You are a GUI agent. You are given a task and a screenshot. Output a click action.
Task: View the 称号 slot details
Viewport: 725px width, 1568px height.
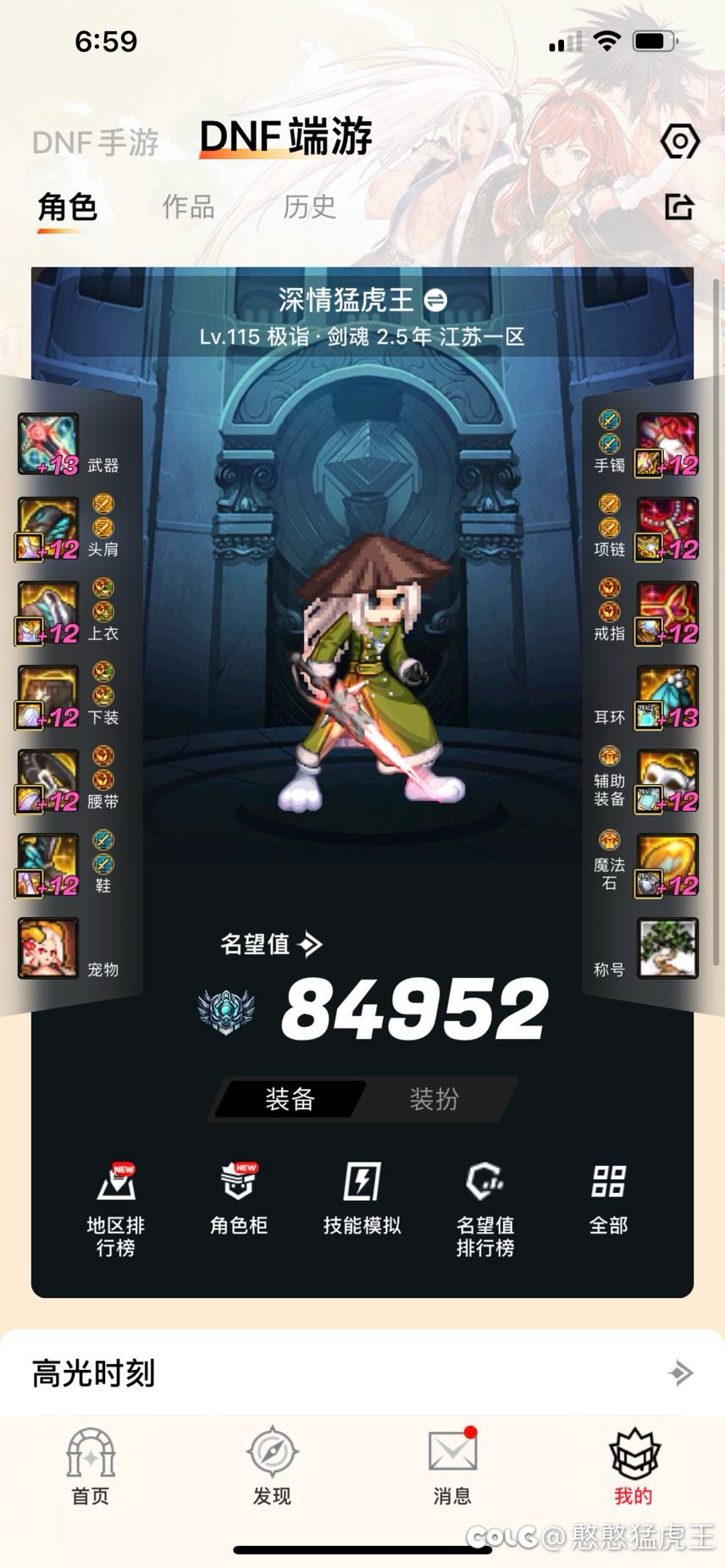(x=667, y=948)
